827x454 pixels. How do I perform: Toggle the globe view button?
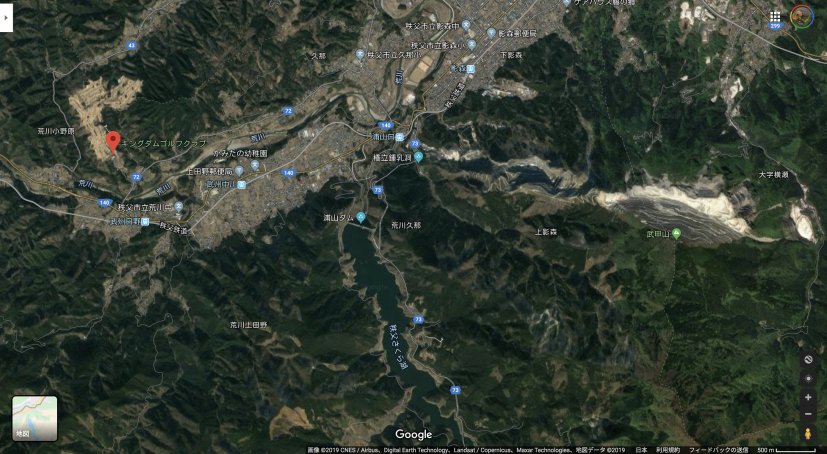tap(808, 359)
